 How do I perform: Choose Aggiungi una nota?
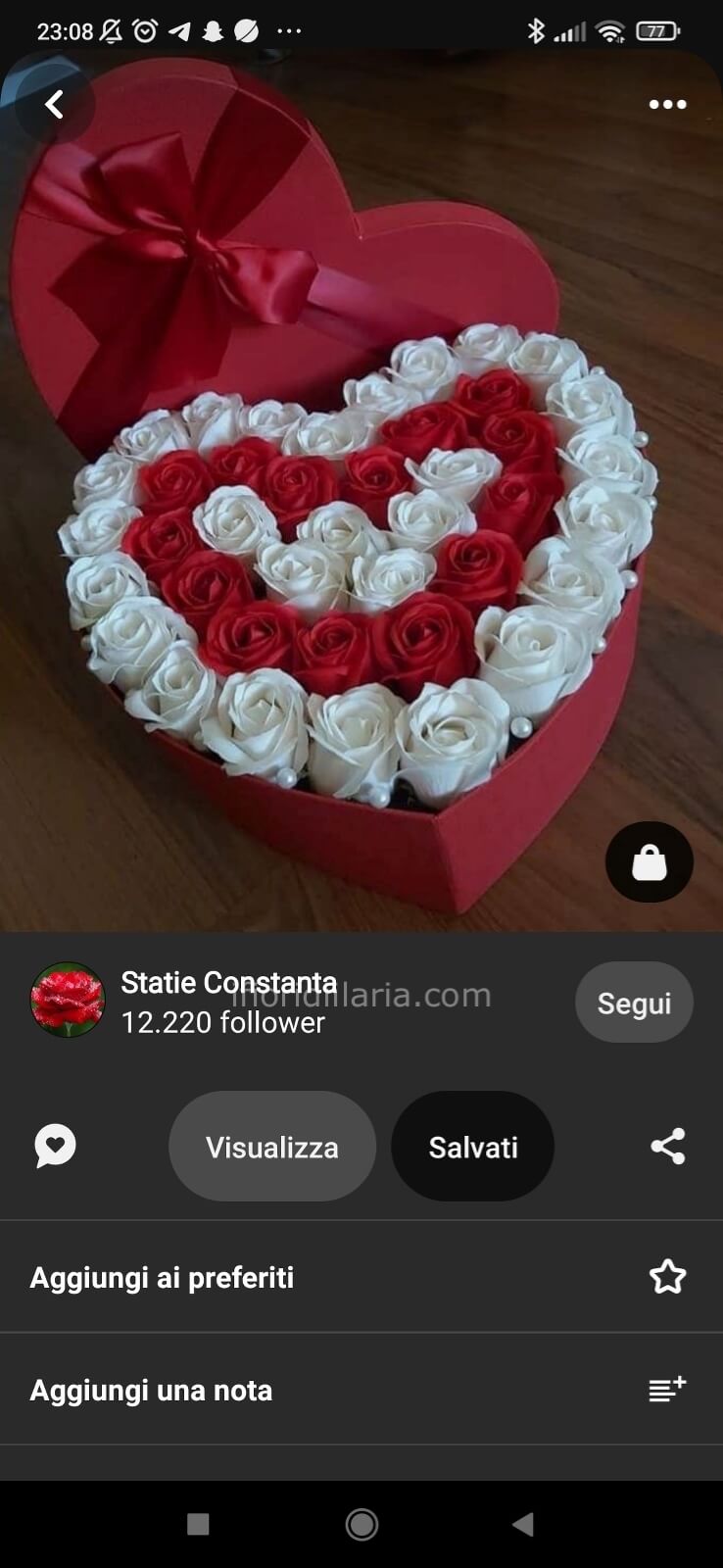(x=361, y=1390)
